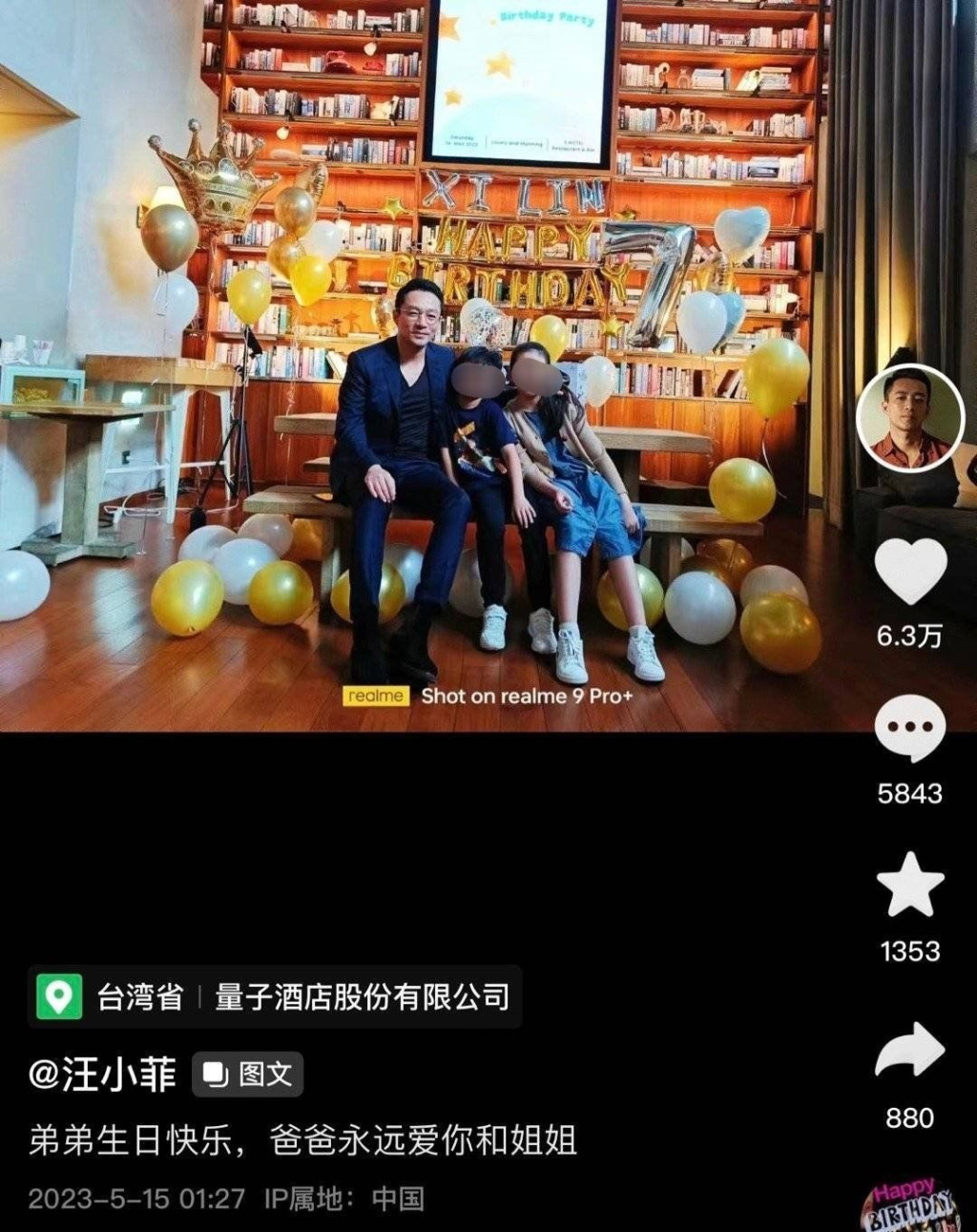Viewport: 977px width, 1232px height.
Task: Like this post with the heart
Action: pyautogui.click(x=910, y=570)
